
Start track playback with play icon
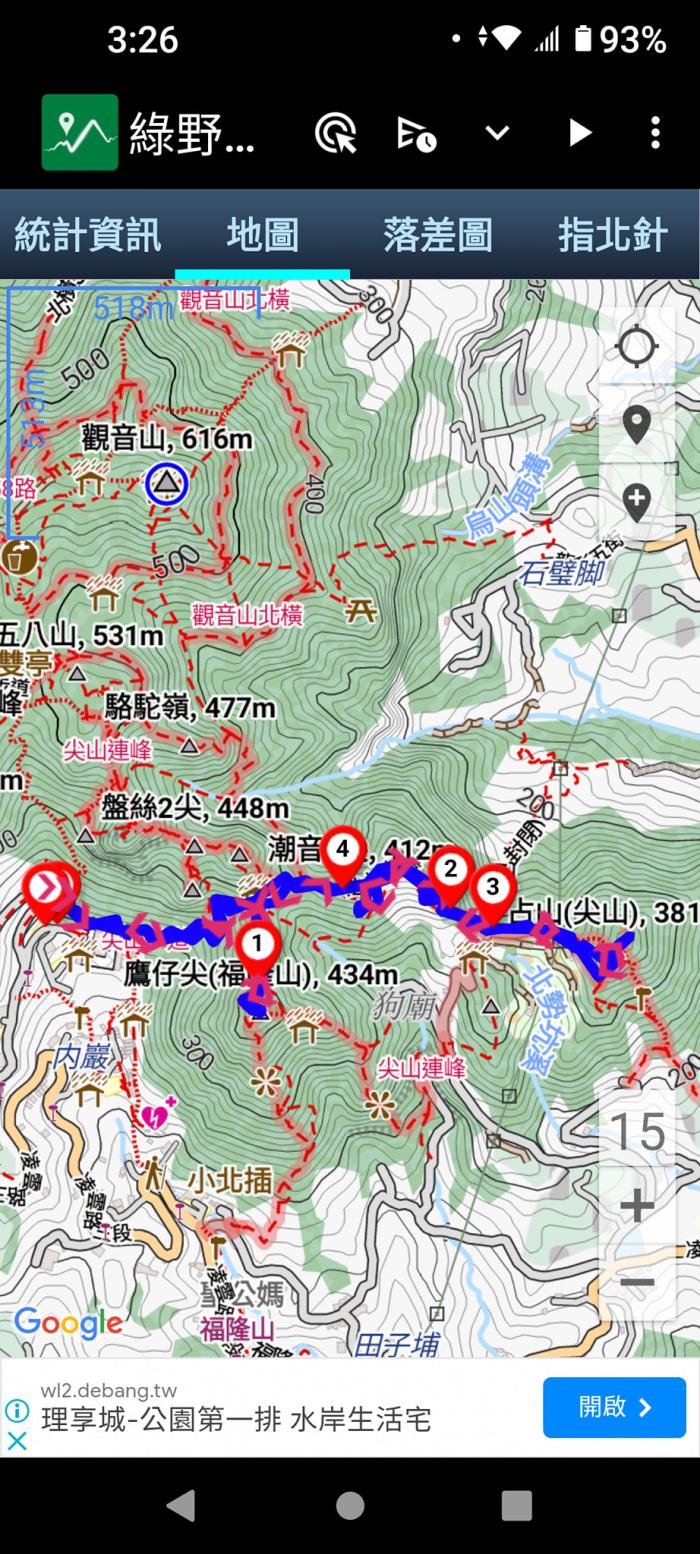click(x=579, y=133)
